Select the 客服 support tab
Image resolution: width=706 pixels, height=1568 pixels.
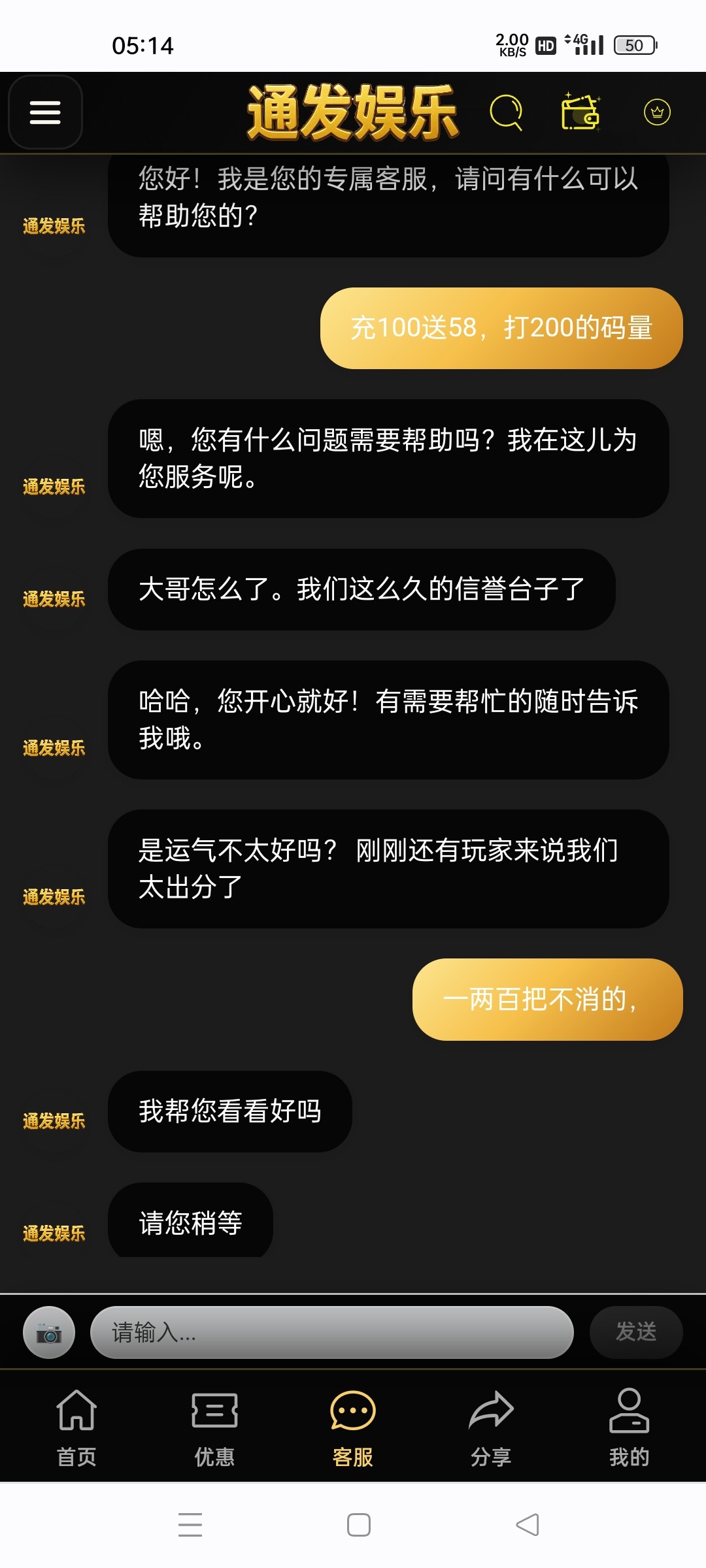click(x=353, y=1427)
